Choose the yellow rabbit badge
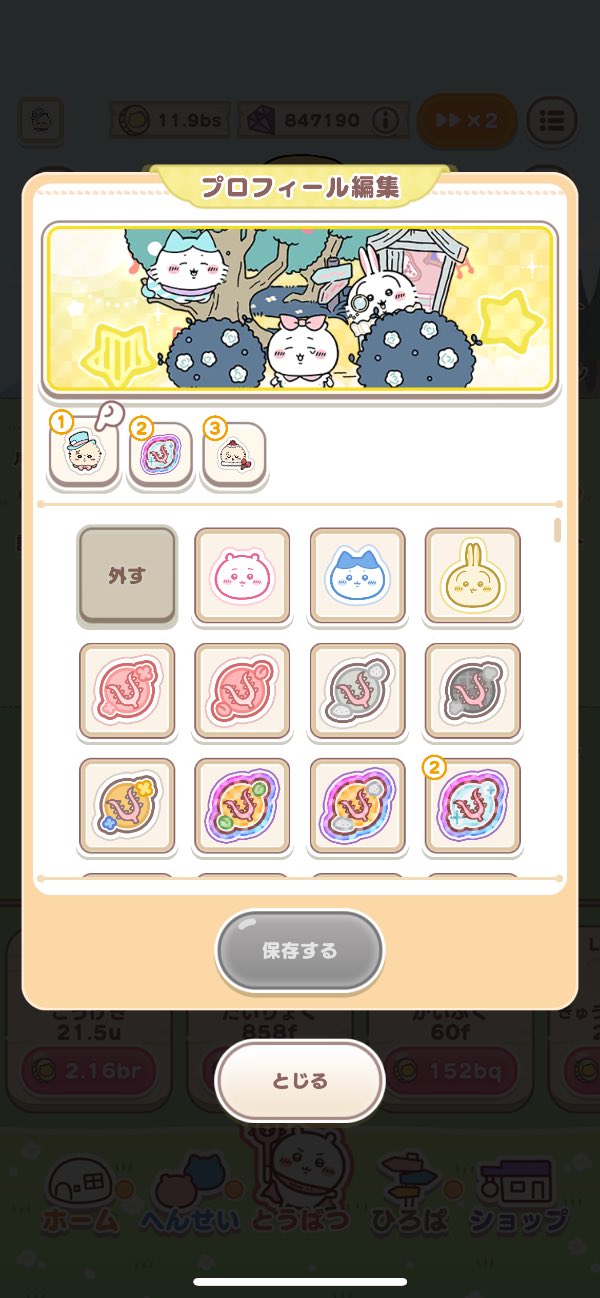This screenshot has height=1298, width=600. [x=472, y=577]
